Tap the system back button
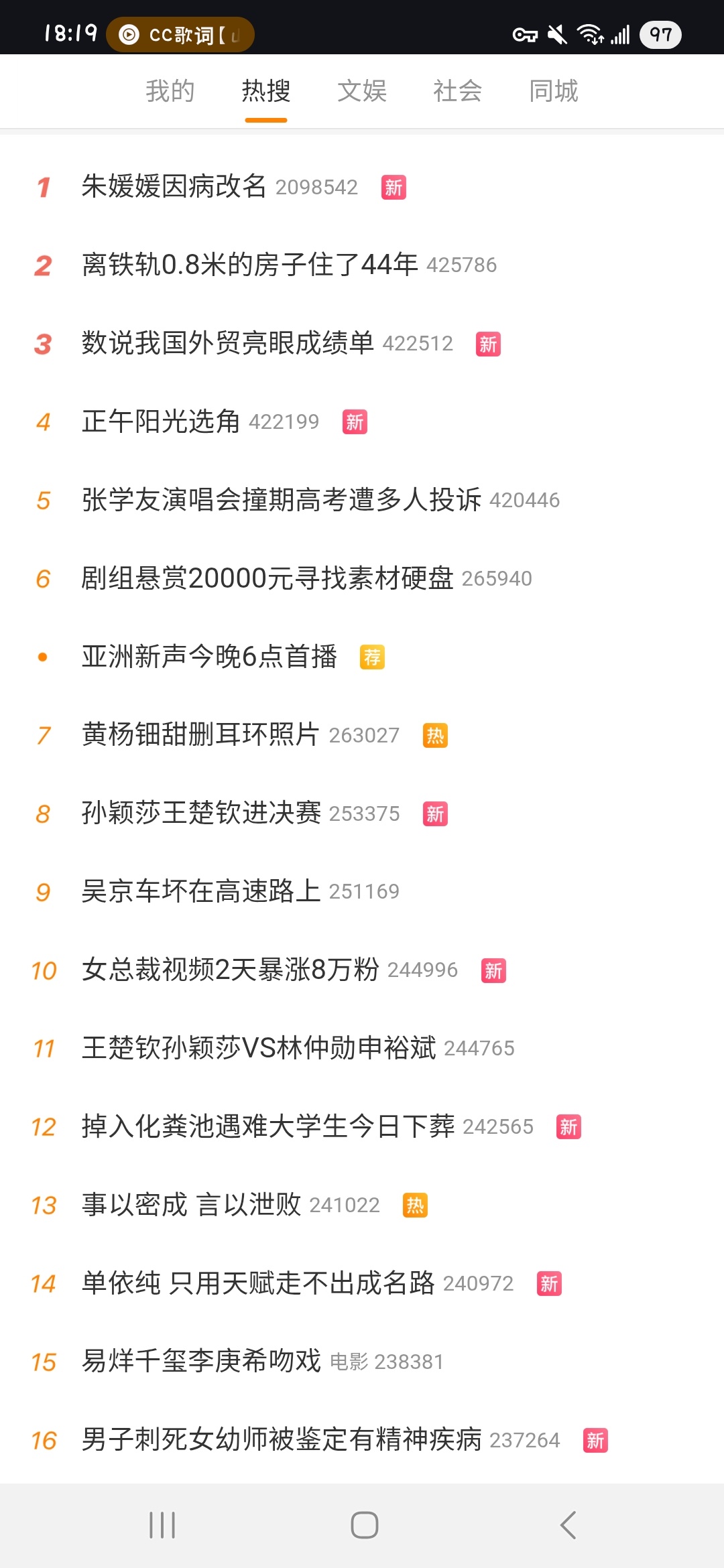724x1568 pixels. pyautogui.click(x=568, y=1525)
